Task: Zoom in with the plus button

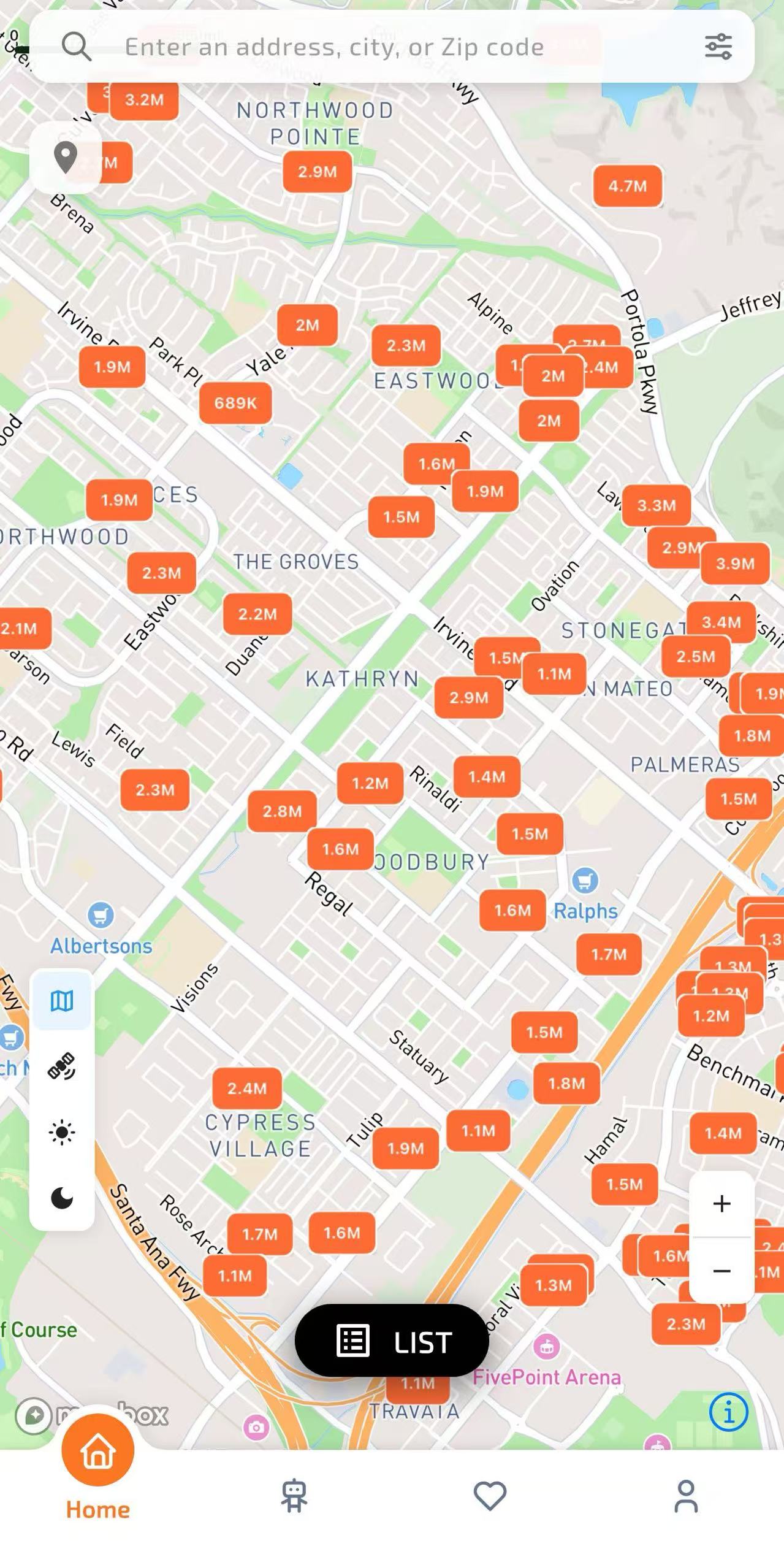Action: (x=721, y=1203)
